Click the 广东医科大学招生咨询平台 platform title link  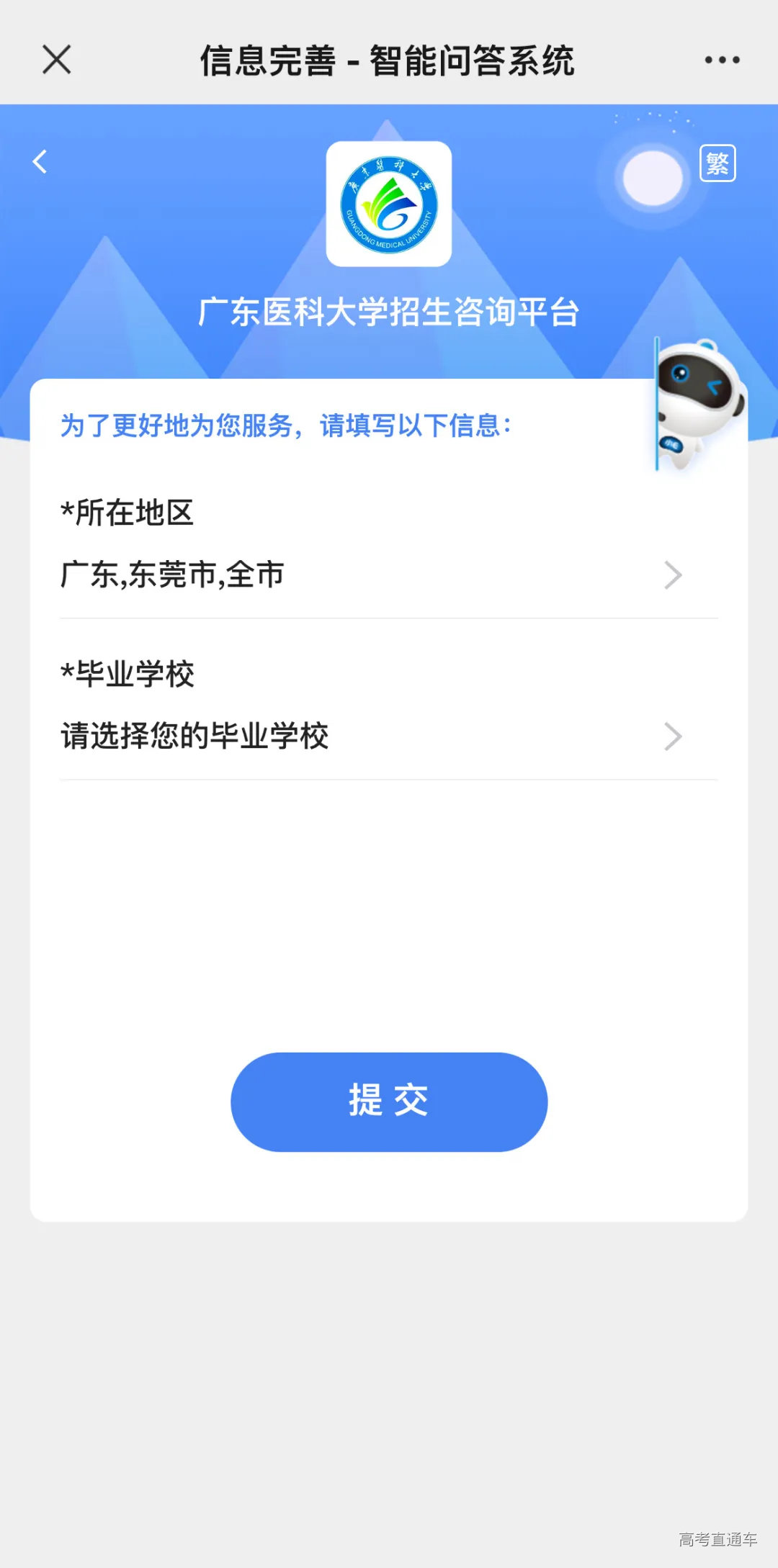click(389, 312)
